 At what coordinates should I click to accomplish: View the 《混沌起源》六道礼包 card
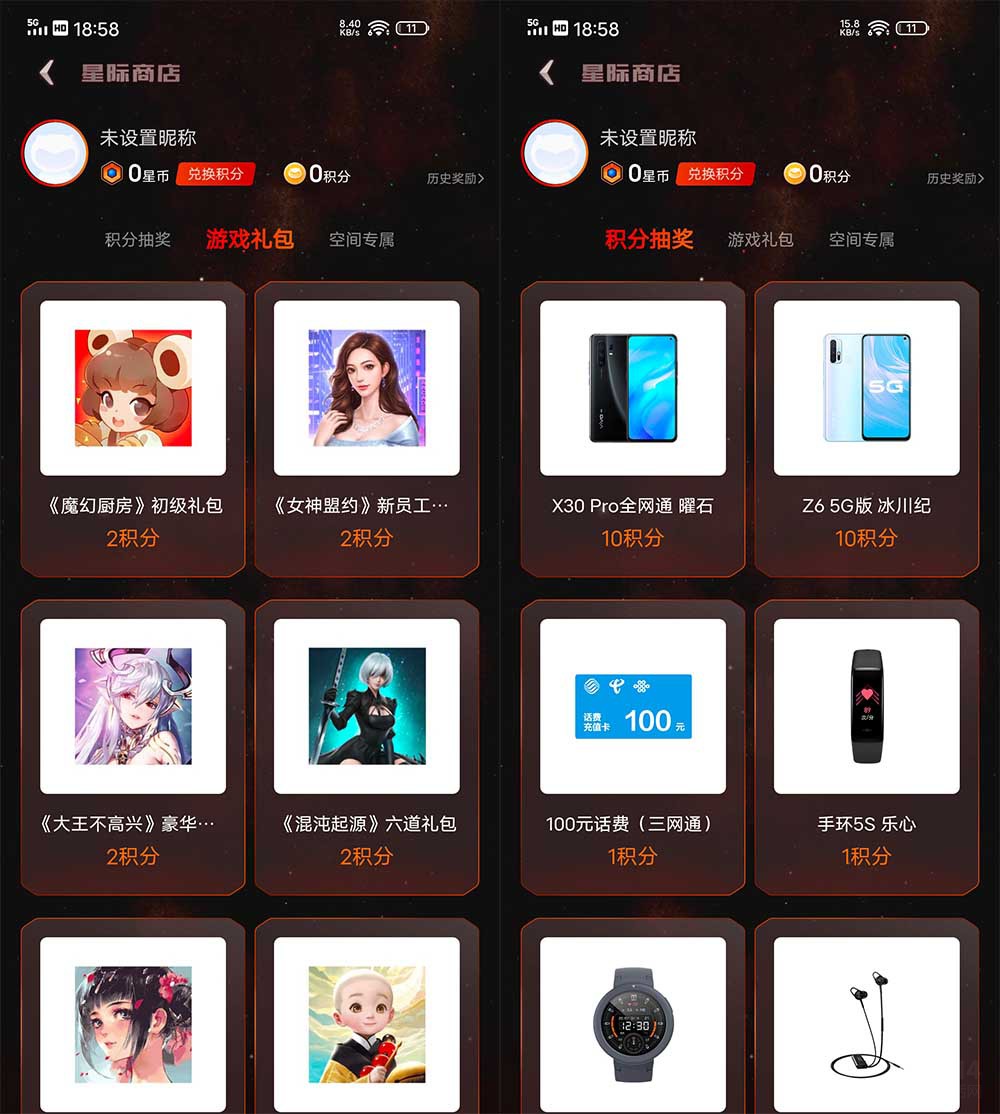pyautogui.click(x=367, y=748)
